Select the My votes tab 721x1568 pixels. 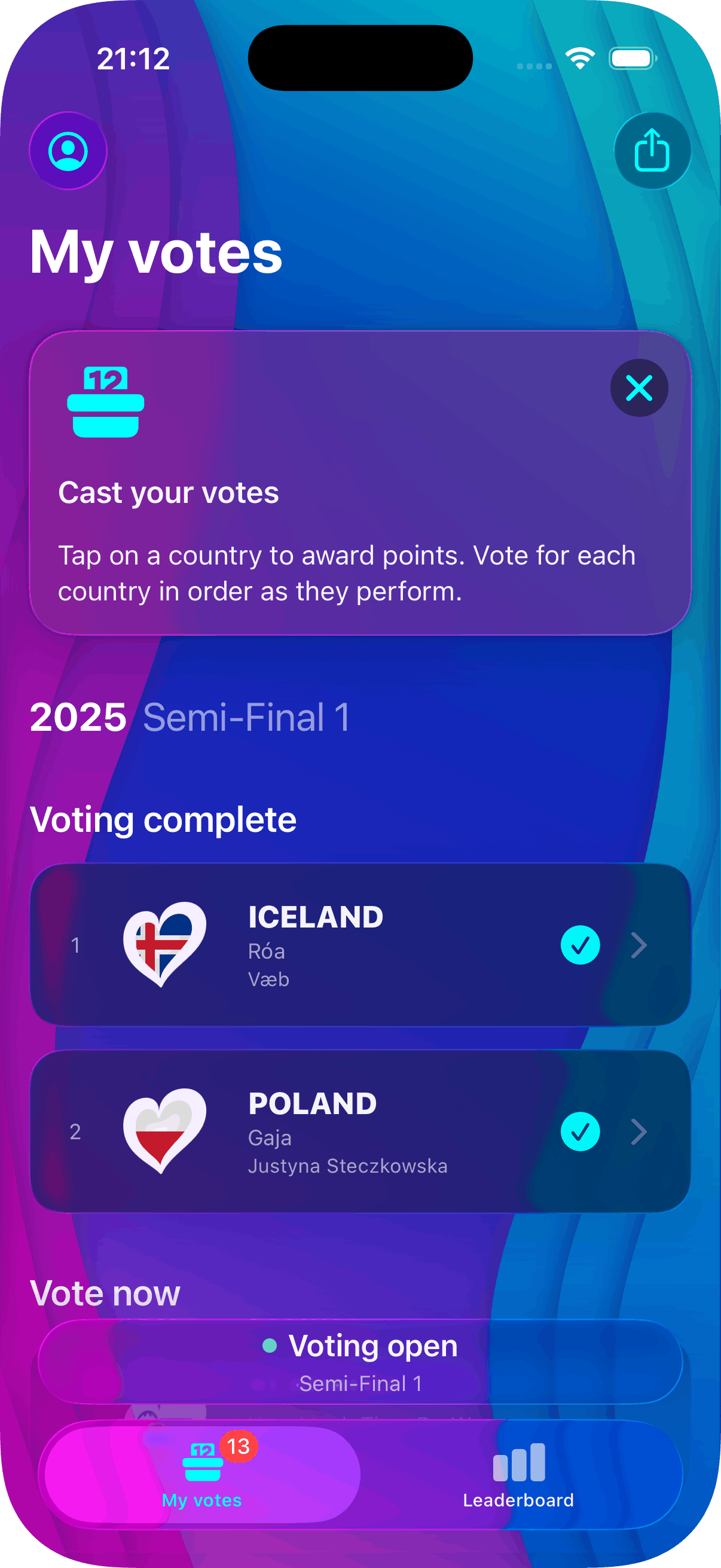(x=202, y=1474)
